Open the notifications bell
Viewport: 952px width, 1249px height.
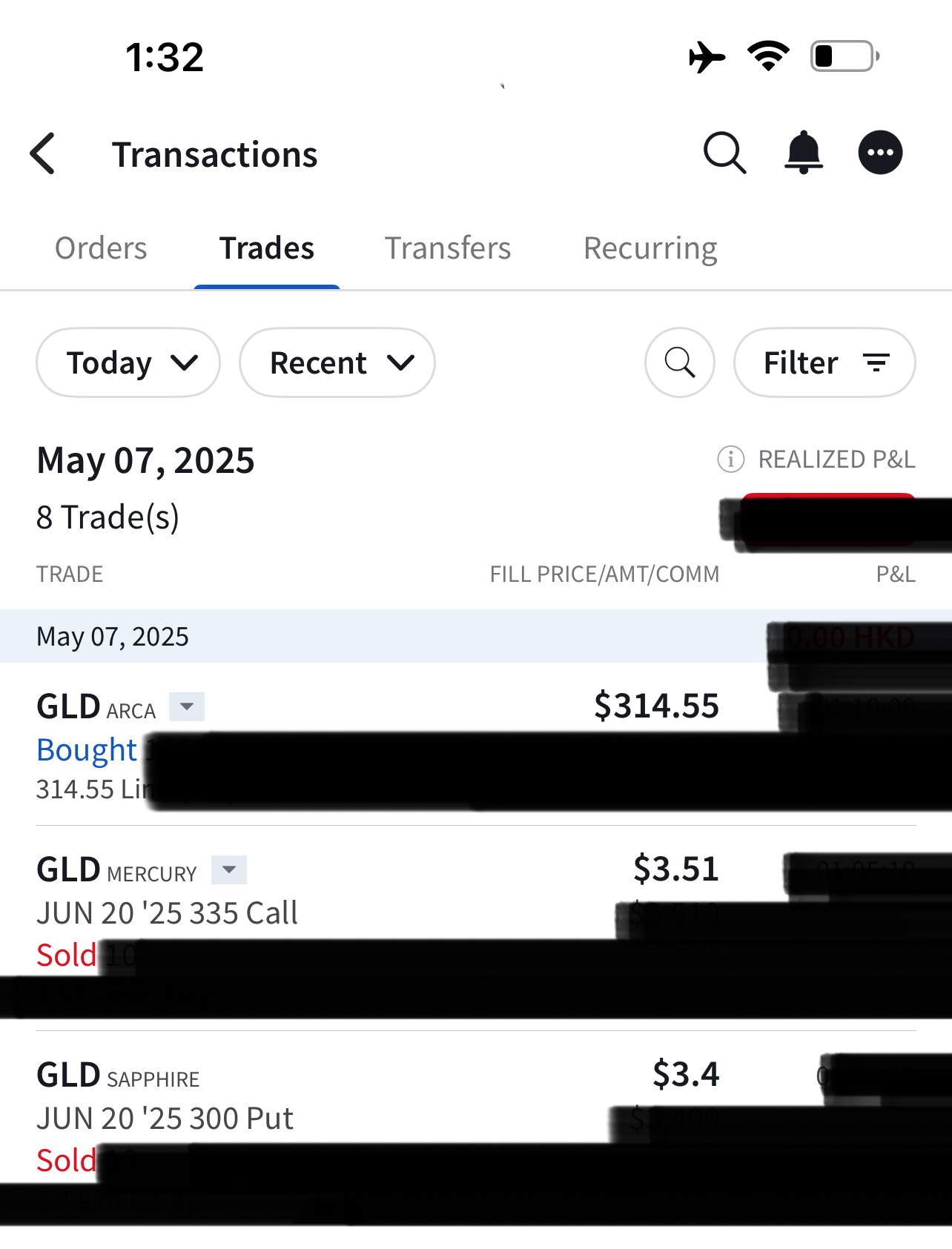tap(803, 153)
